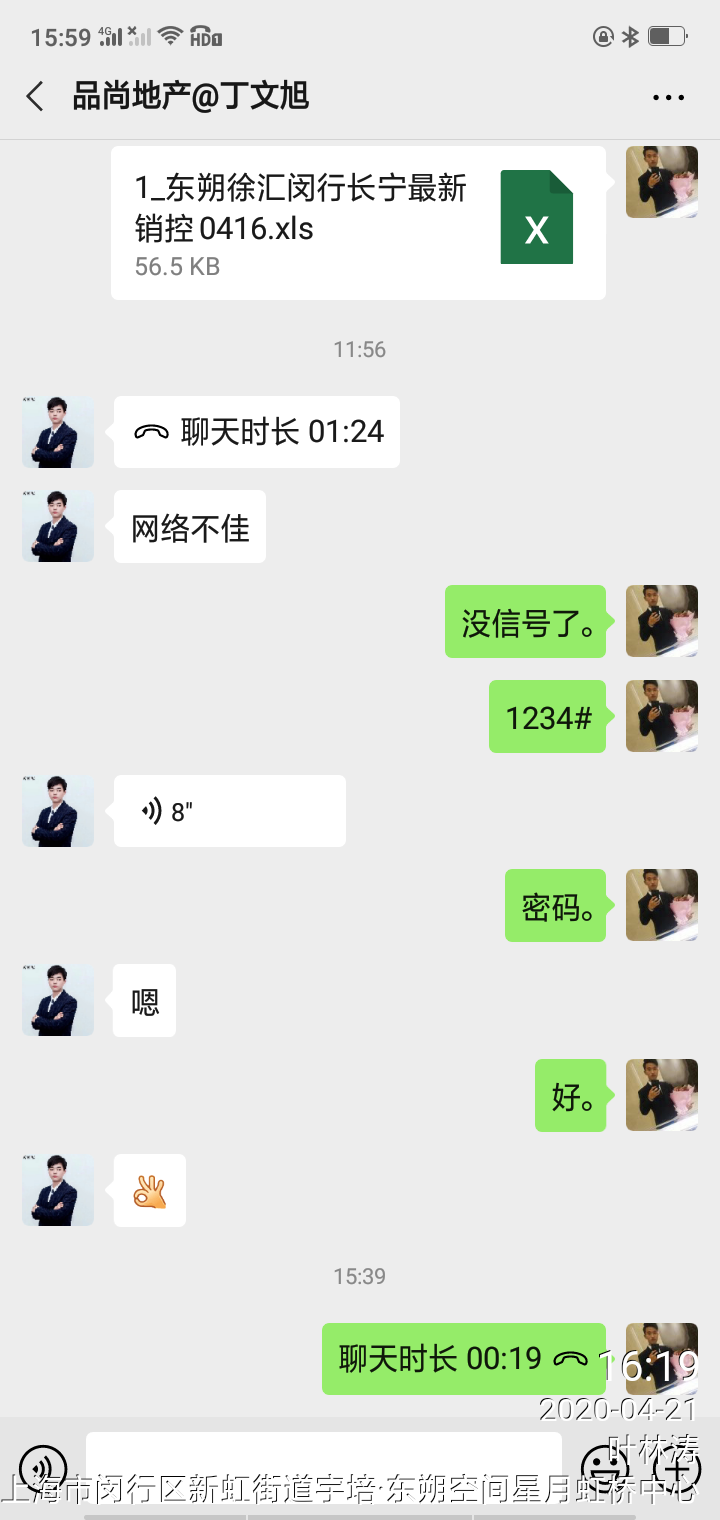Open my avatar beside 没信号了。
720x1520 pixels.
click(661, 621)
